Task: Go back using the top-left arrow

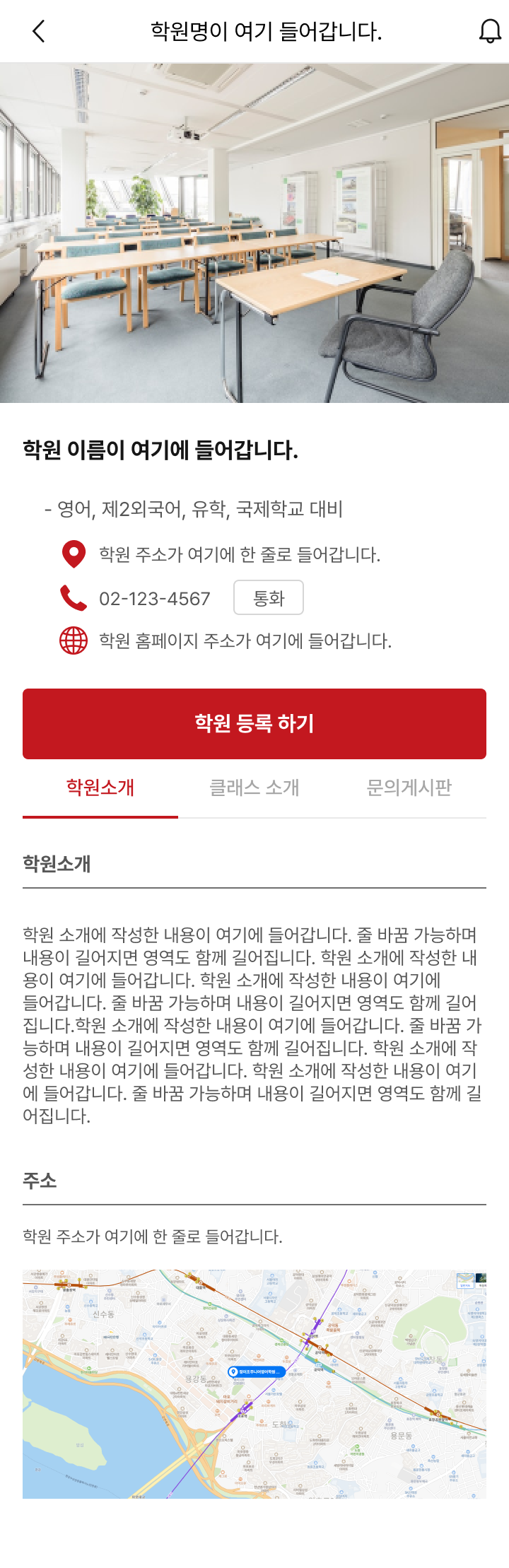Action: click(39, 31)
